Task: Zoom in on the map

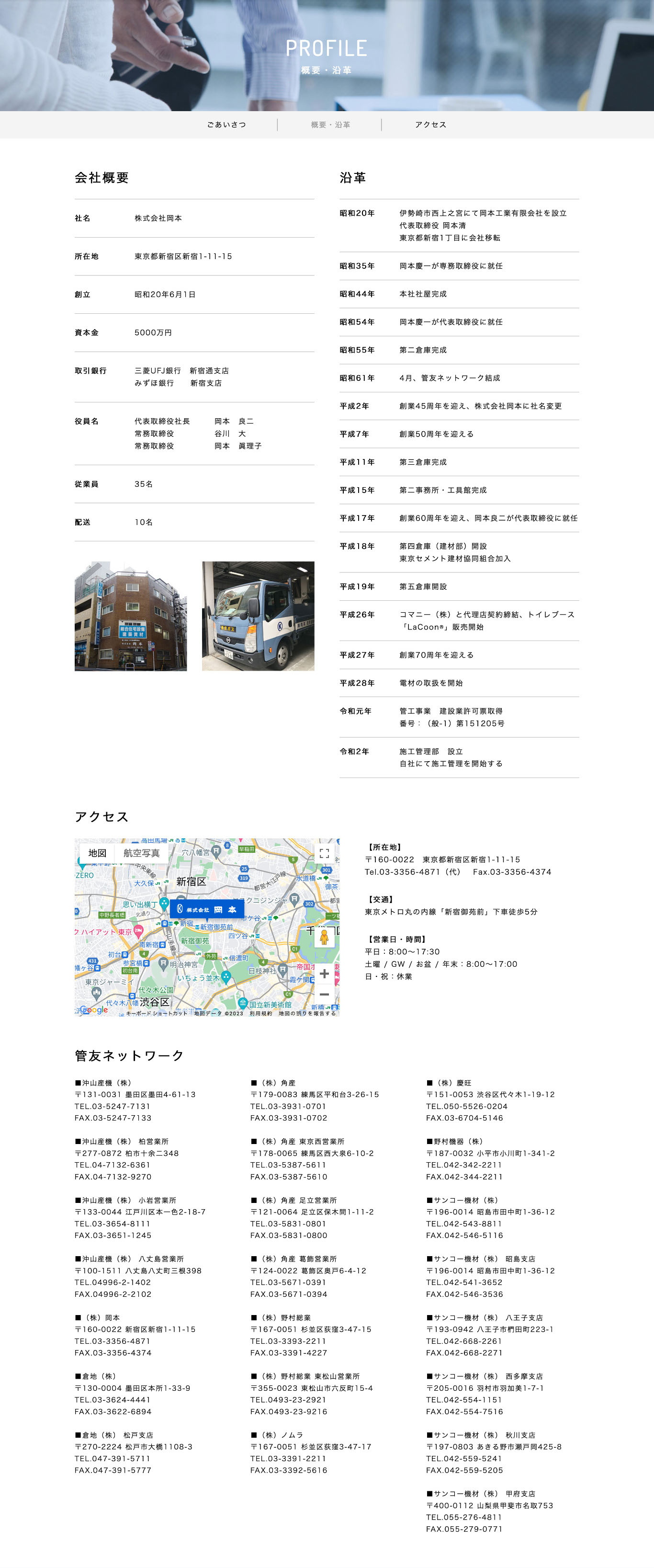Action: (x=324, y=974)
